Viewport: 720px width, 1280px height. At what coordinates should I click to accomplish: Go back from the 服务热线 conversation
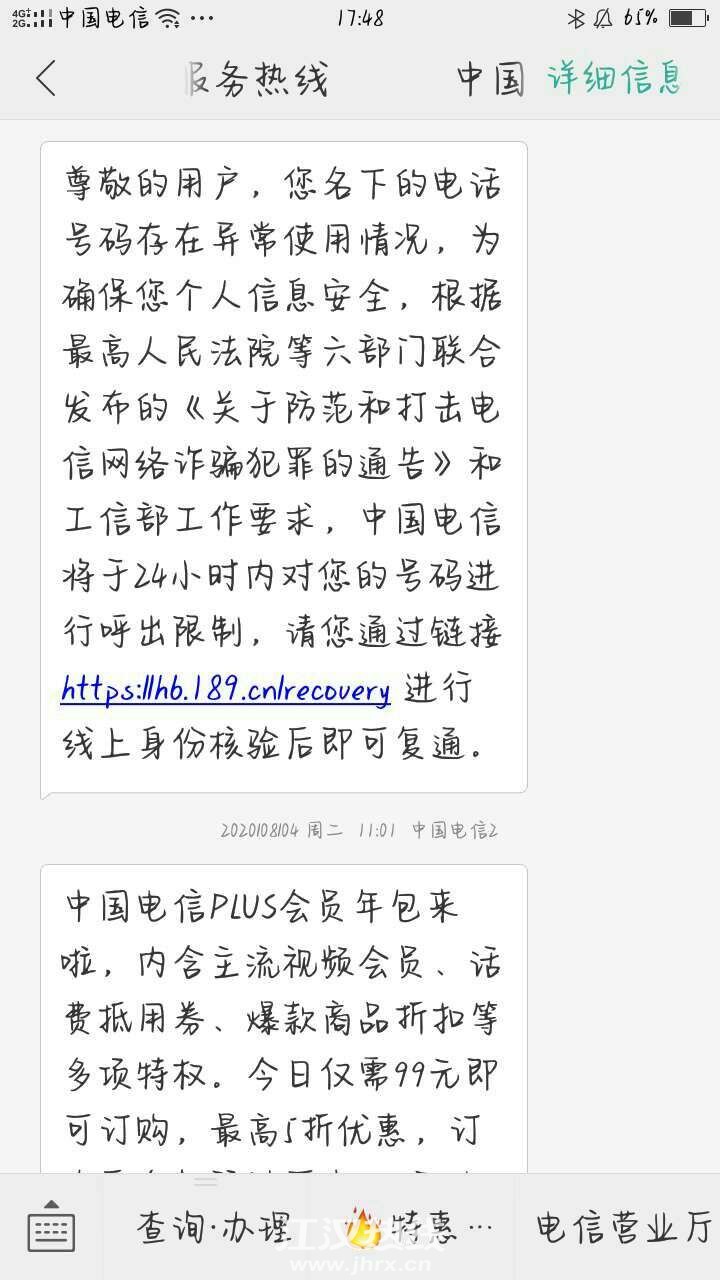pyautogui.click(x=46, y=78)
